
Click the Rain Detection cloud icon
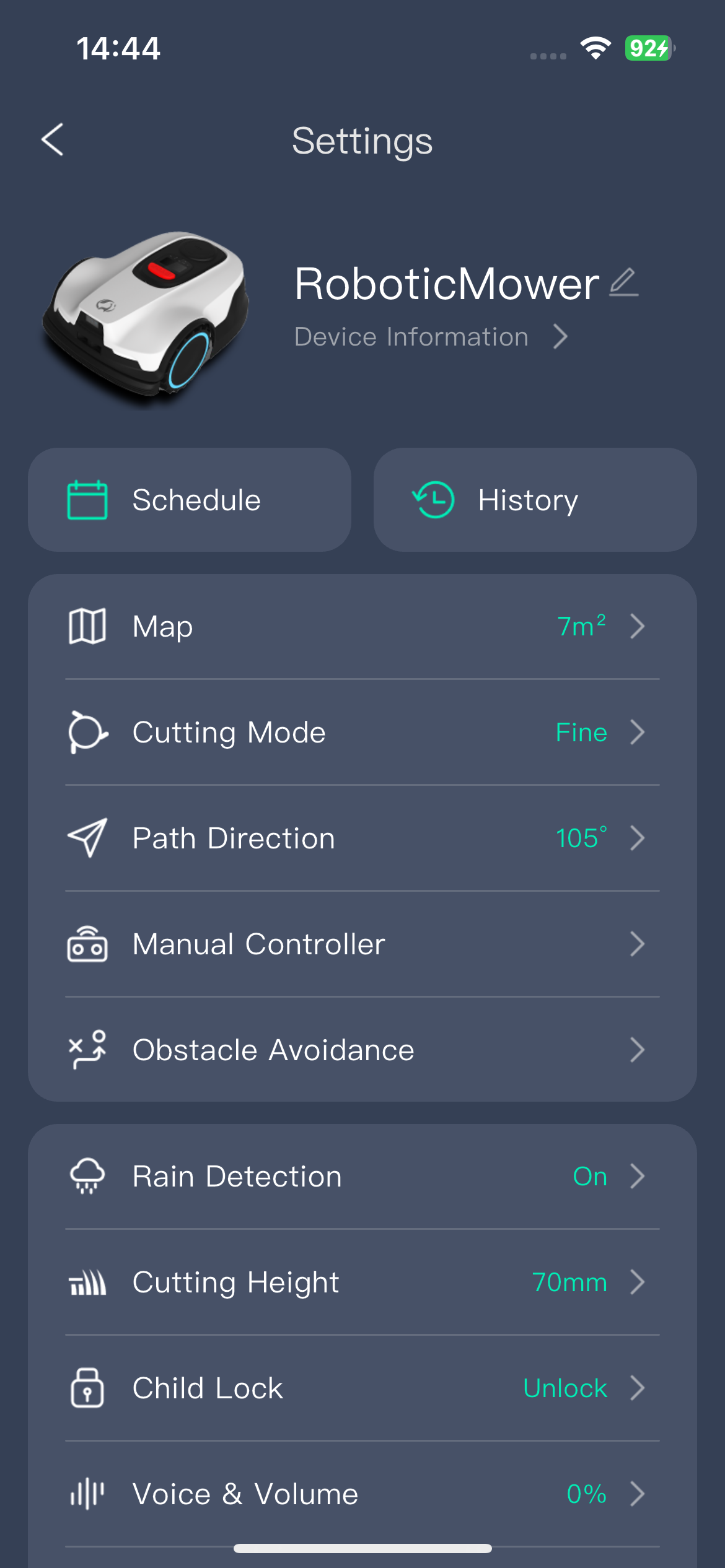pyautogui.click(x=87, y=1175)
